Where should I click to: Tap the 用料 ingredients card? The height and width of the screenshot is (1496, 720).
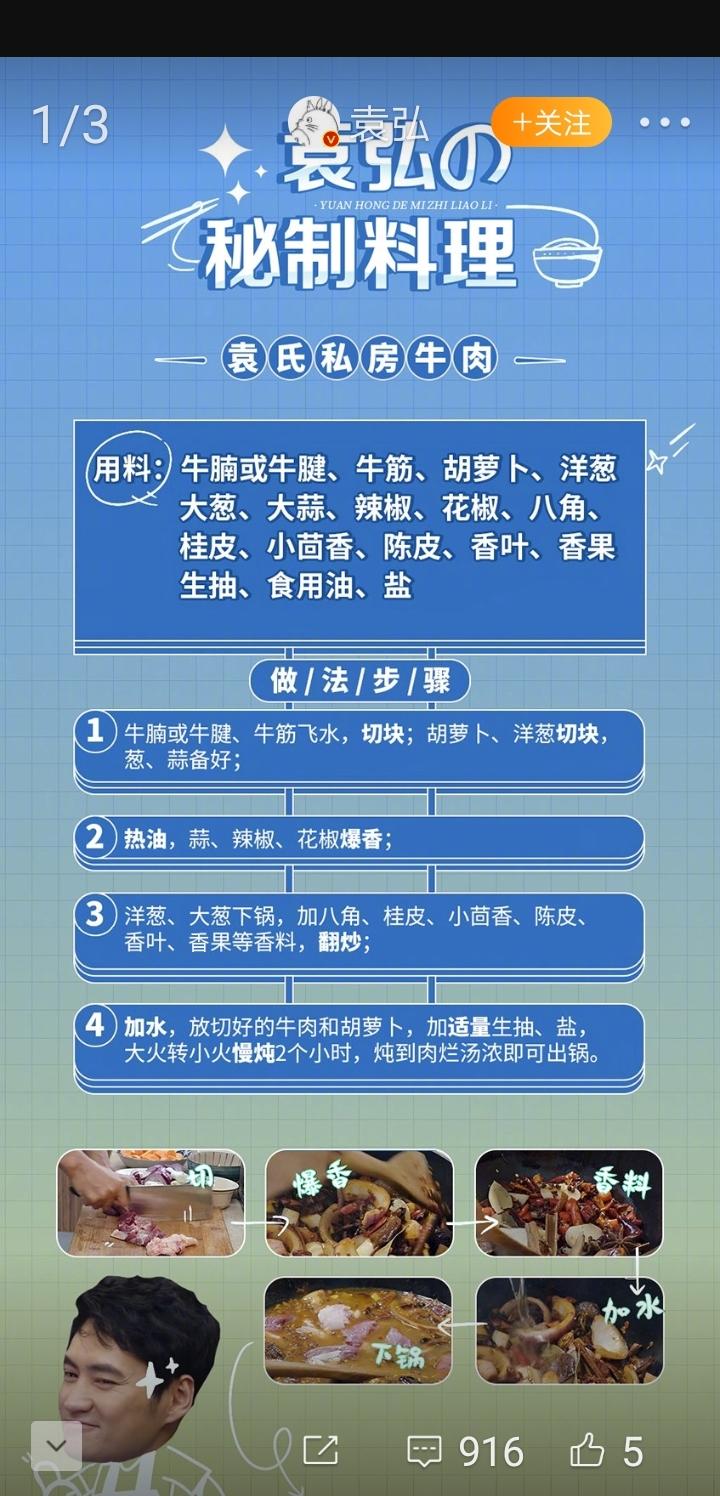click(x=360, y=532)
